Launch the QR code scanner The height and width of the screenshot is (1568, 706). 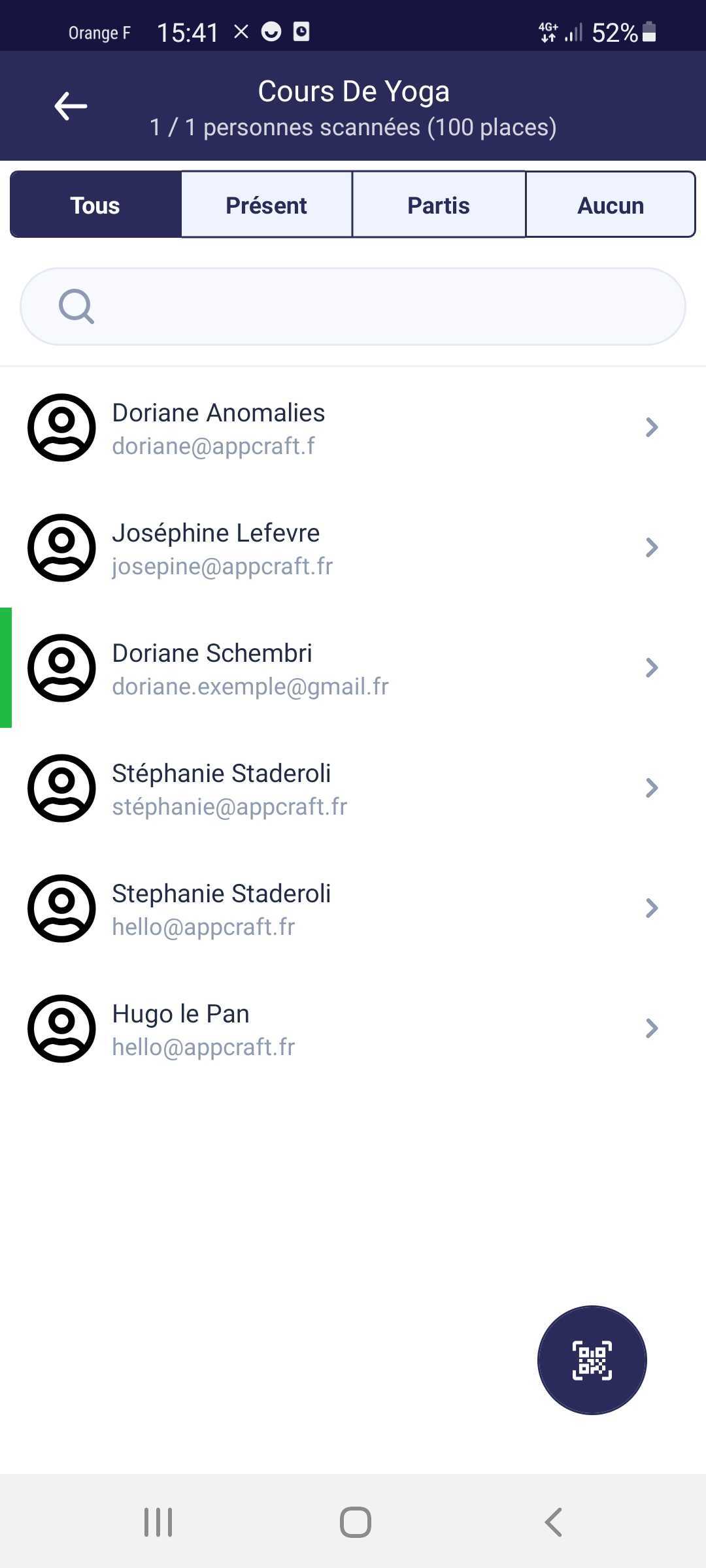pyautogui.click(x=592, y=1360)
